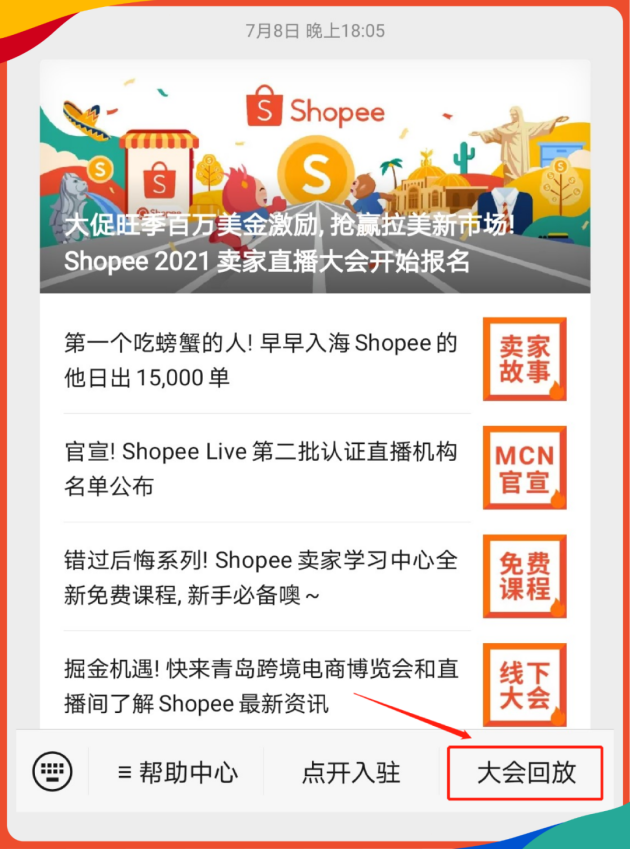This screenshot has height=849, width=630.
Task: Tap 点开入驻 menu item
Action: 351,773
